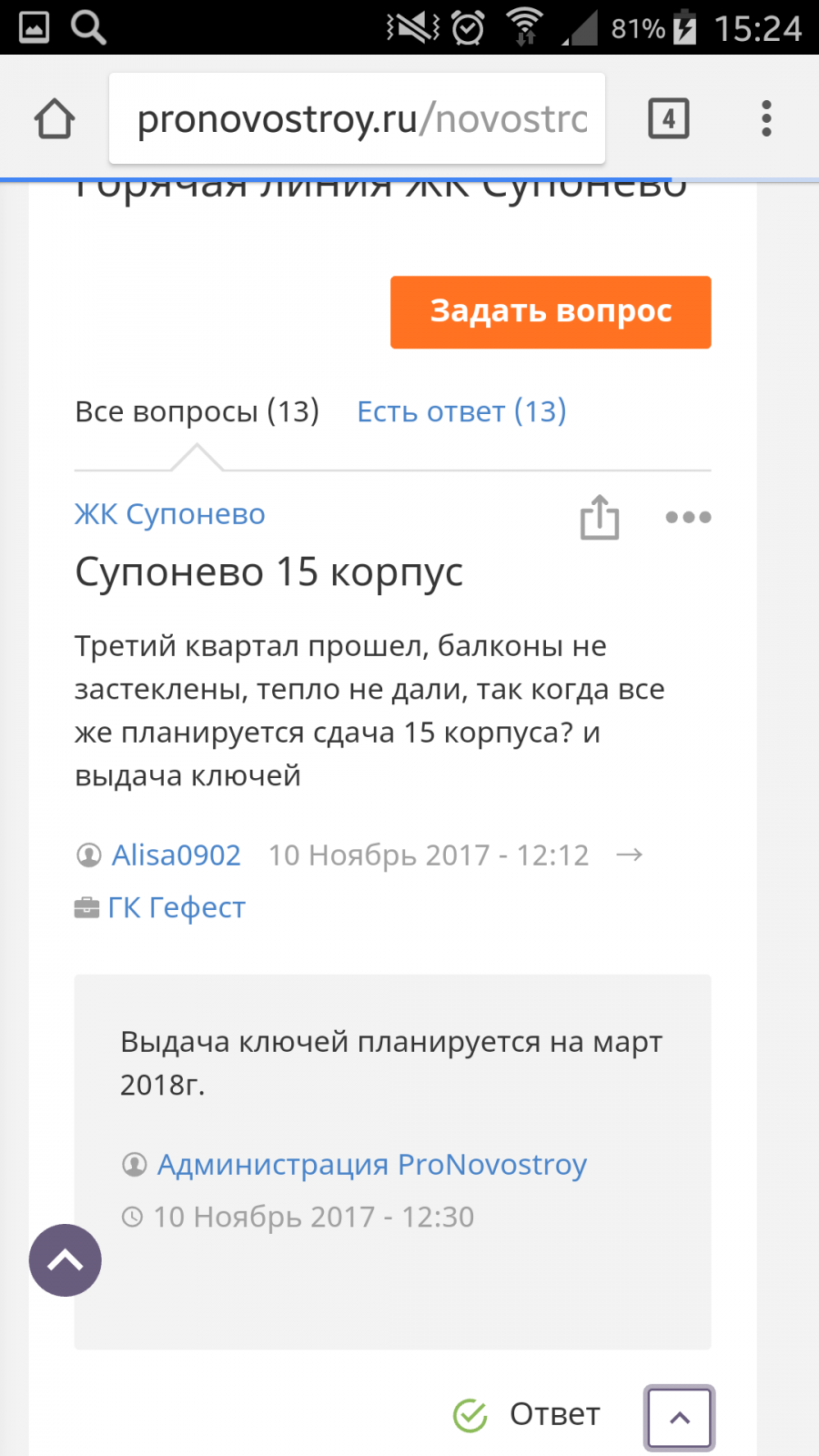Tap the browser home icon
819x1456 pixels.
(55, 119)
